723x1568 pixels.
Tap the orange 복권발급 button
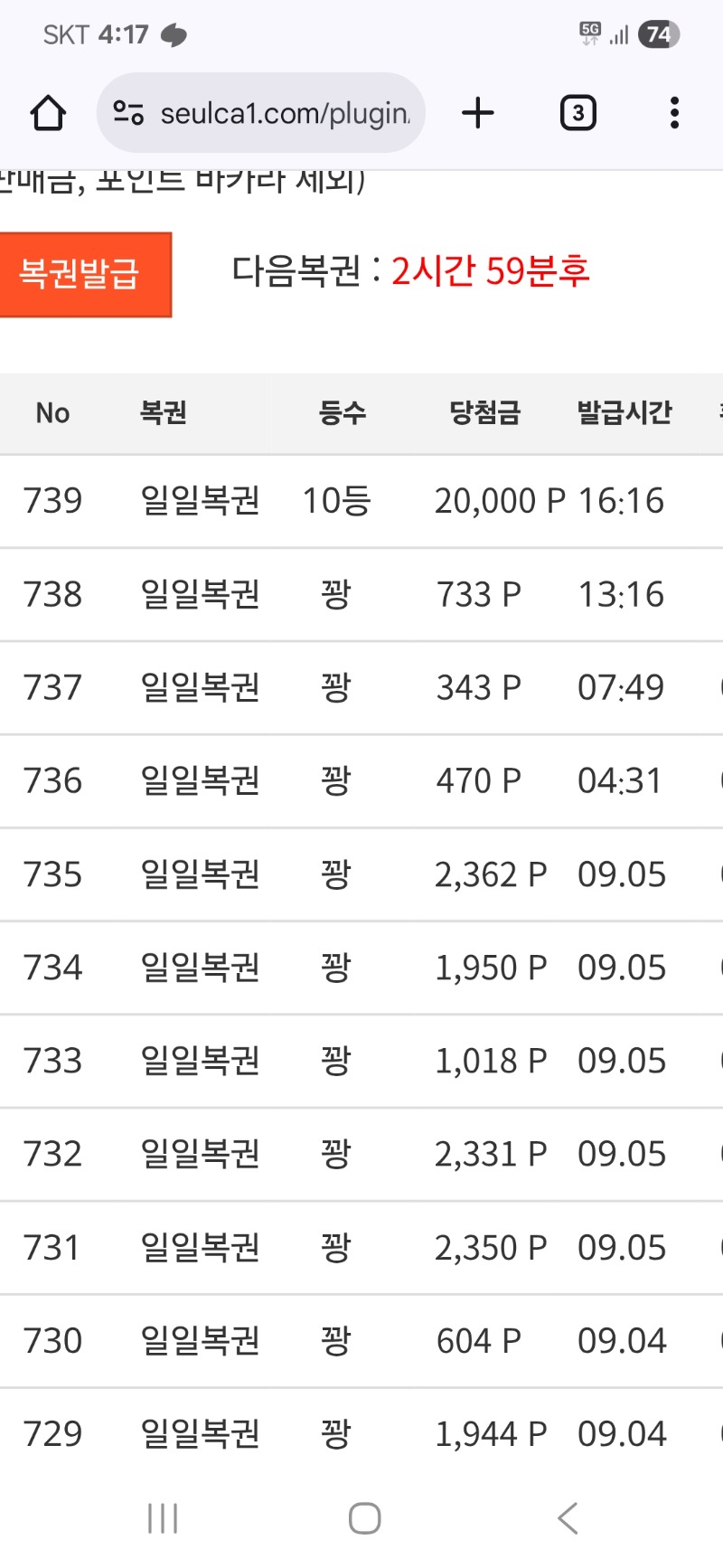click(x=85, y=275)
